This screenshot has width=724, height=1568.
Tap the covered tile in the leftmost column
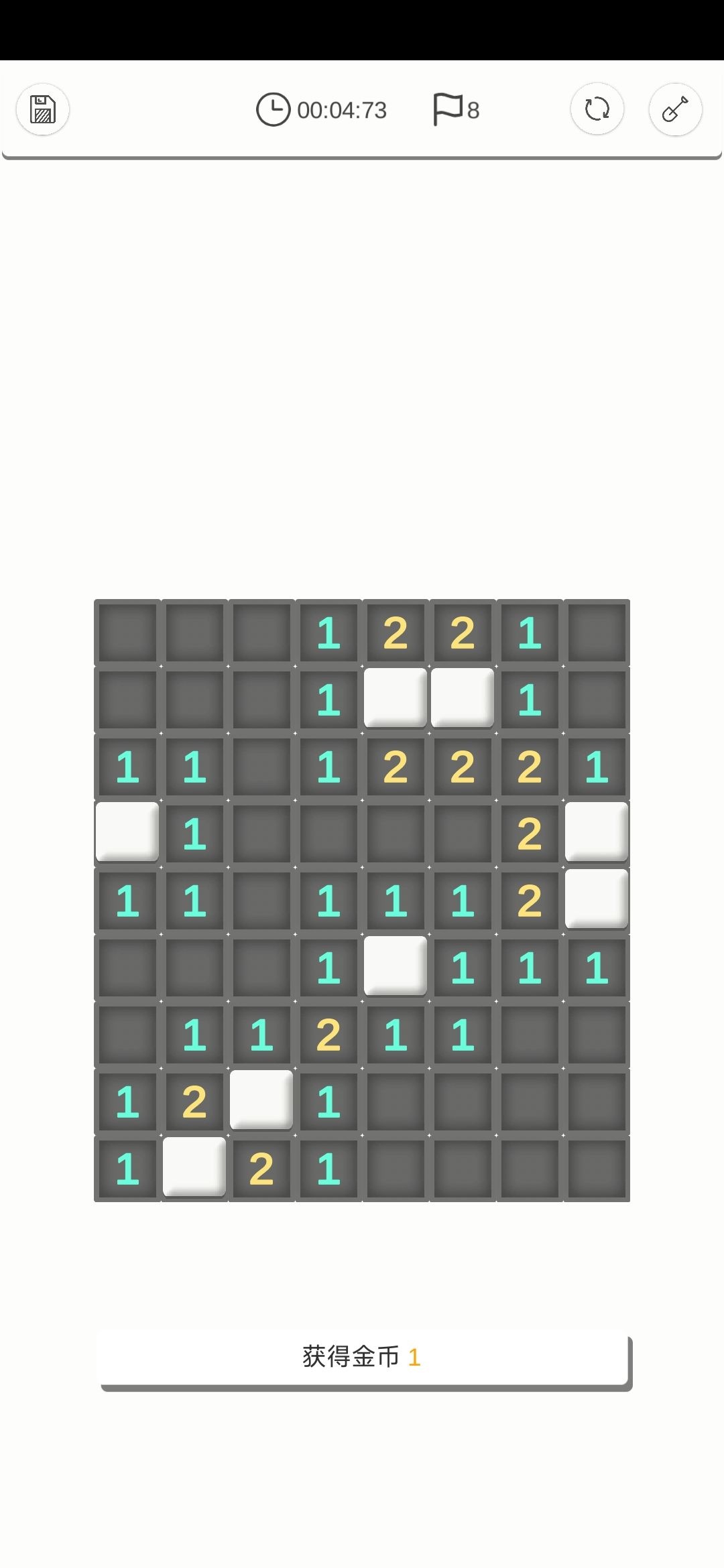(x=127, y=832)
